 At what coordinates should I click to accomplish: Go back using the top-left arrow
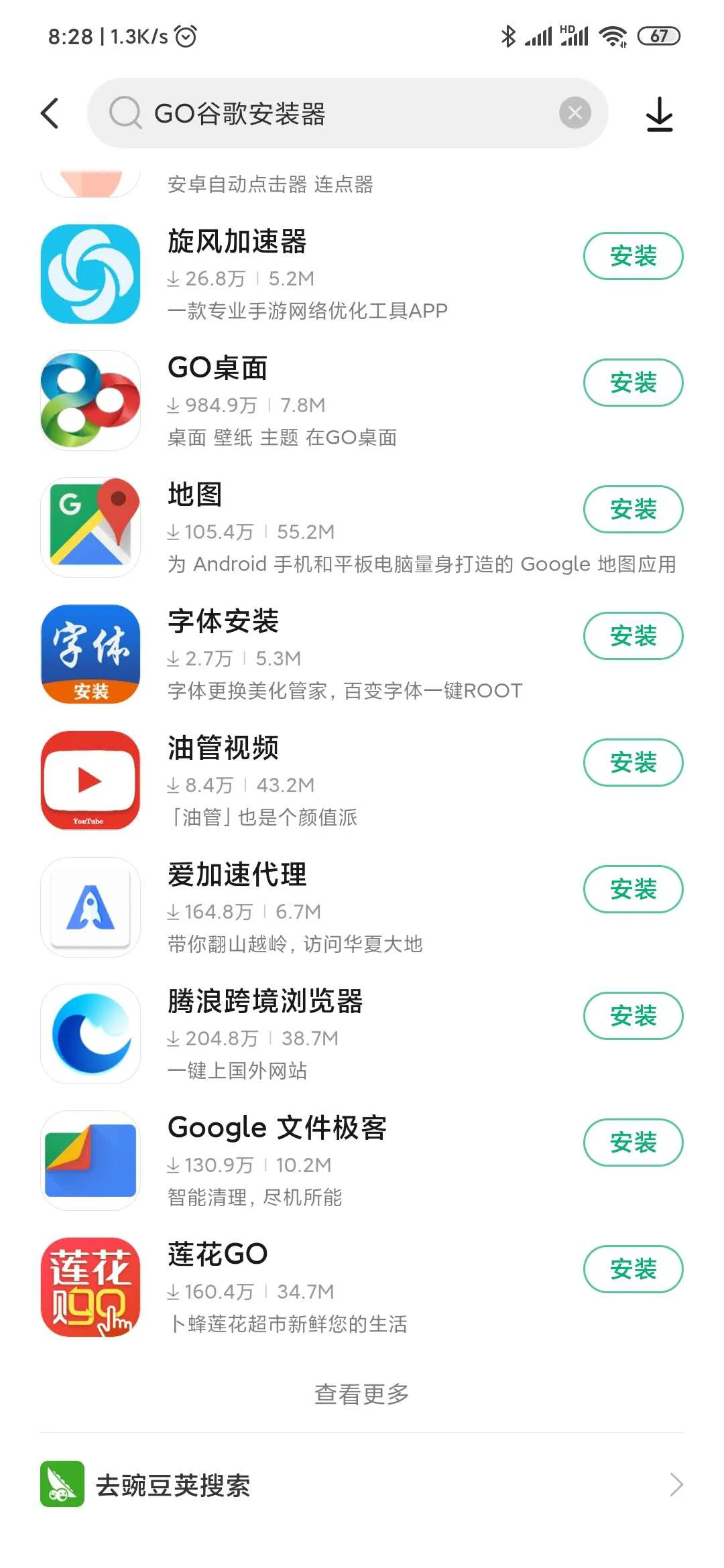point(50,113)
